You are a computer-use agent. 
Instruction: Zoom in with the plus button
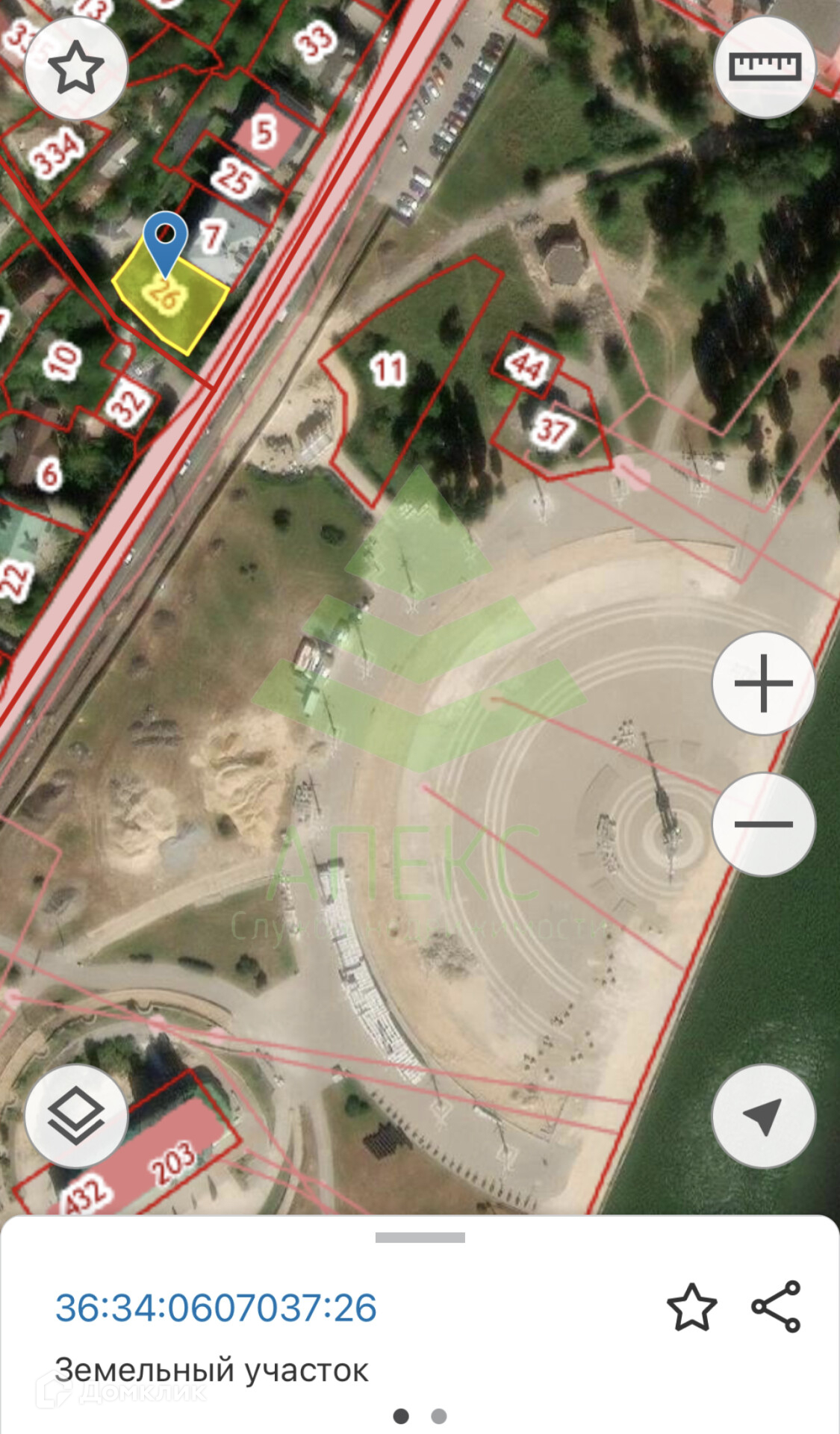(763, 683)
